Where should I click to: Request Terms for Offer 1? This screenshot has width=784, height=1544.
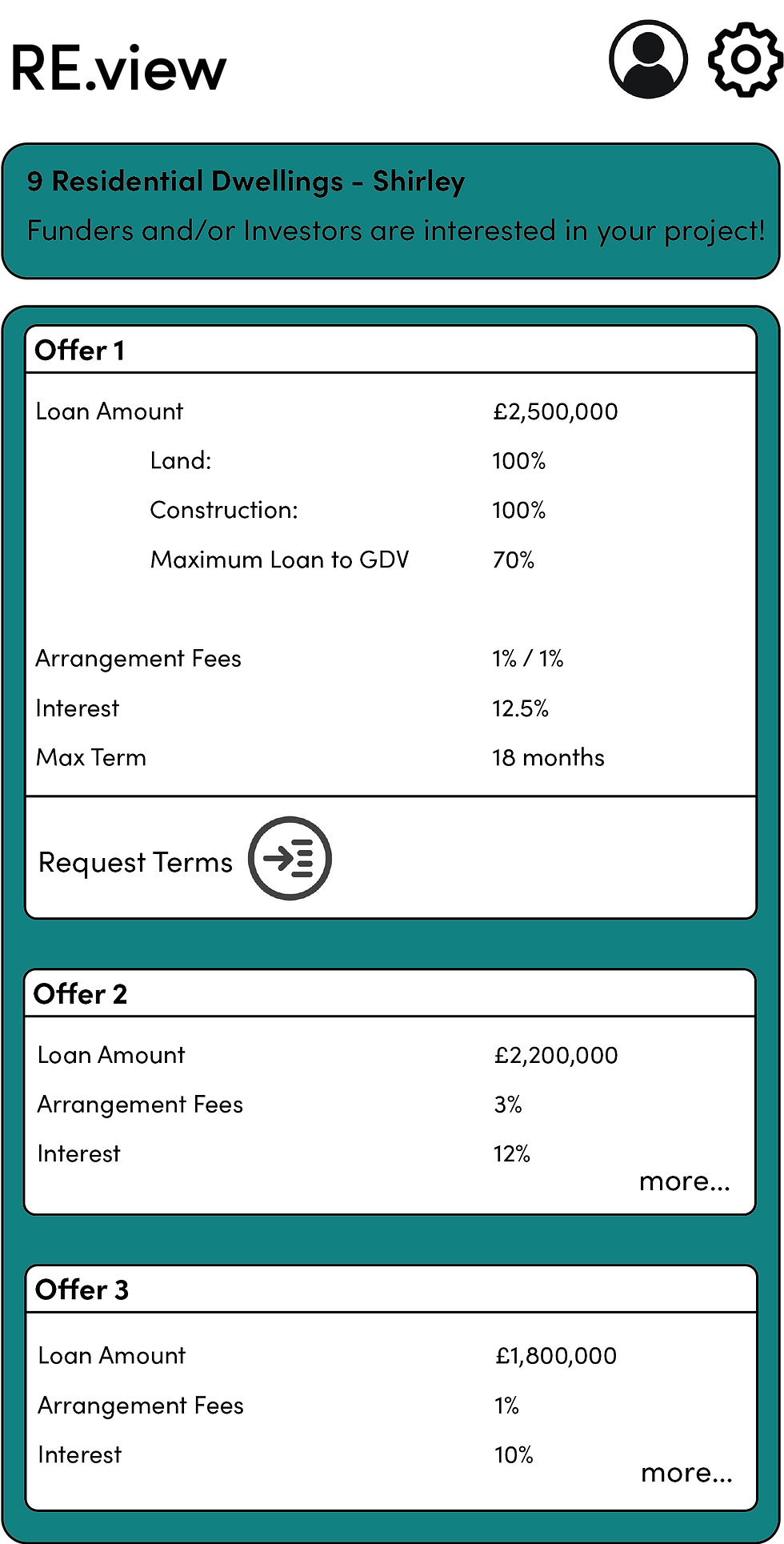click(x=134, y=862)
